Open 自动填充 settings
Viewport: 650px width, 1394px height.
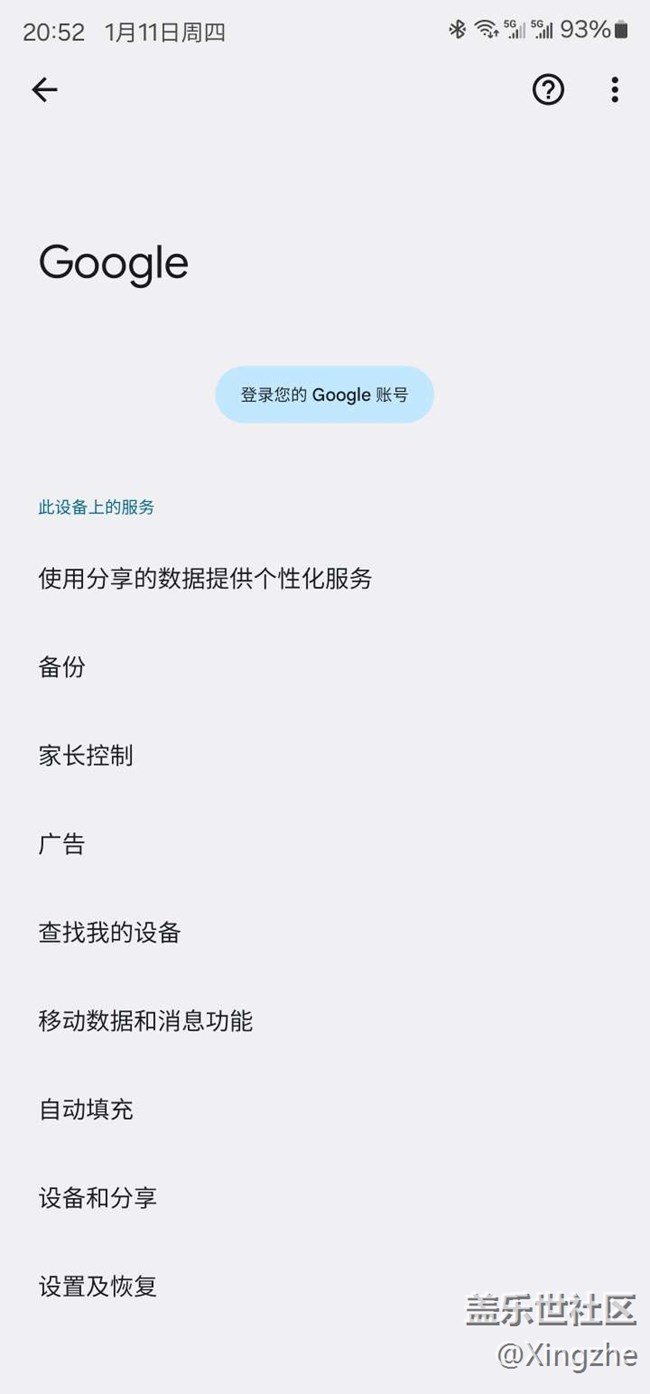86,1109
